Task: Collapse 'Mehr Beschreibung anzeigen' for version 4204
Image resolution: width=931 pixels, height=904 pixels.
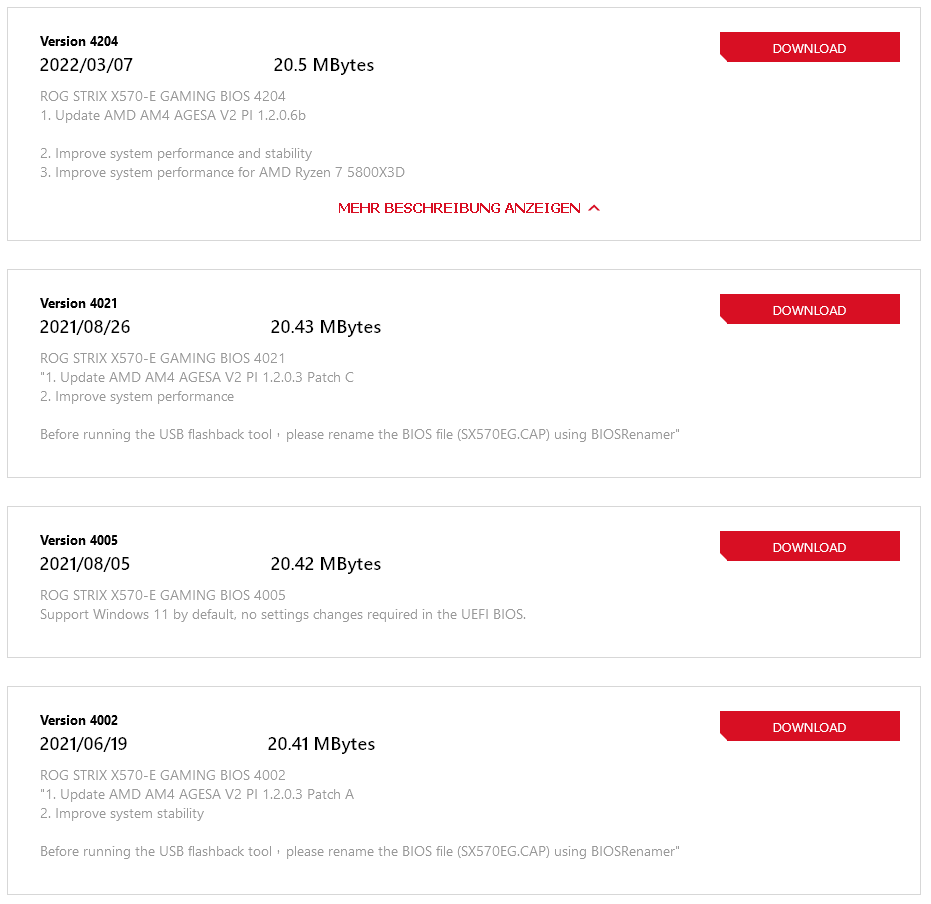Action: pyautogui.click(x=468, y=208)
